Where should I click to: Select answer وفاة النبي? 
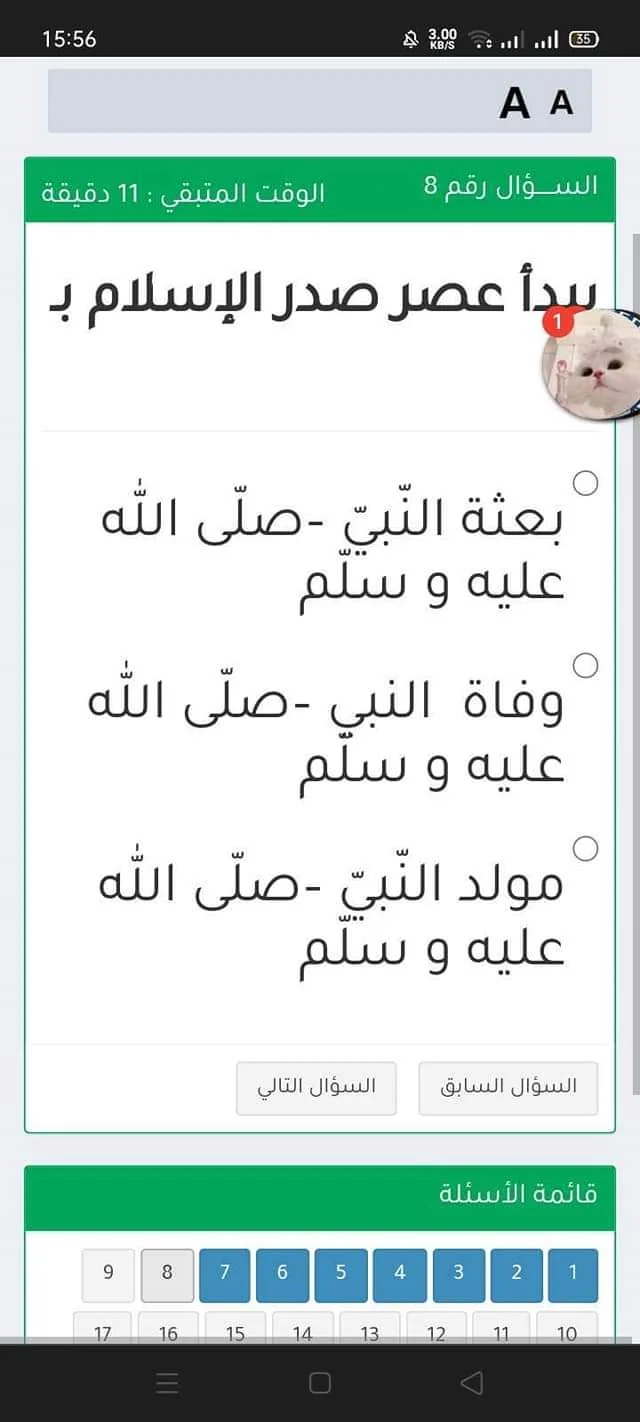(x=585, y=666)
